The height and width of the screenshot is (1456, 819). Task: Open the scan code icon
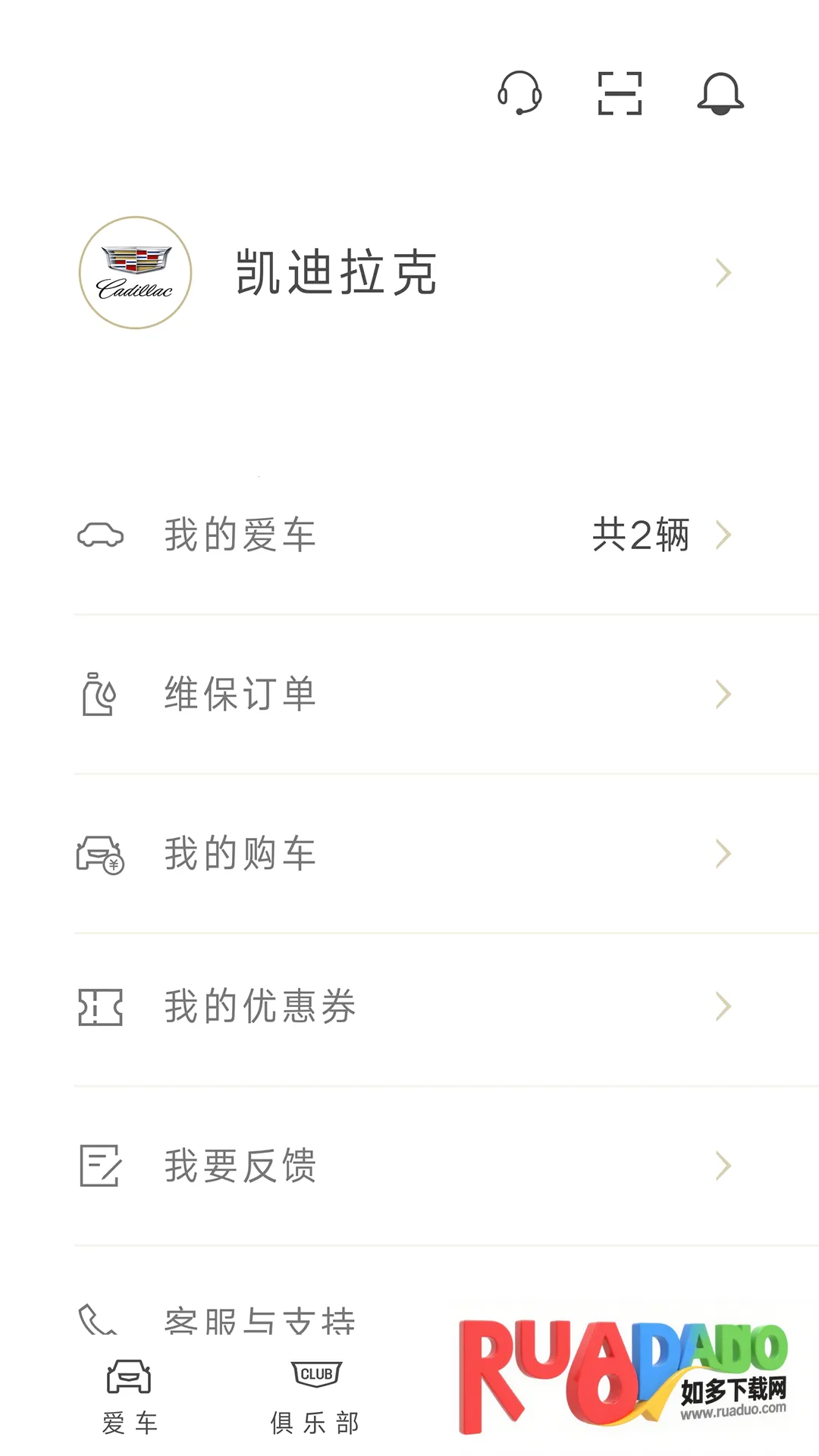click(x=620, y=93)
